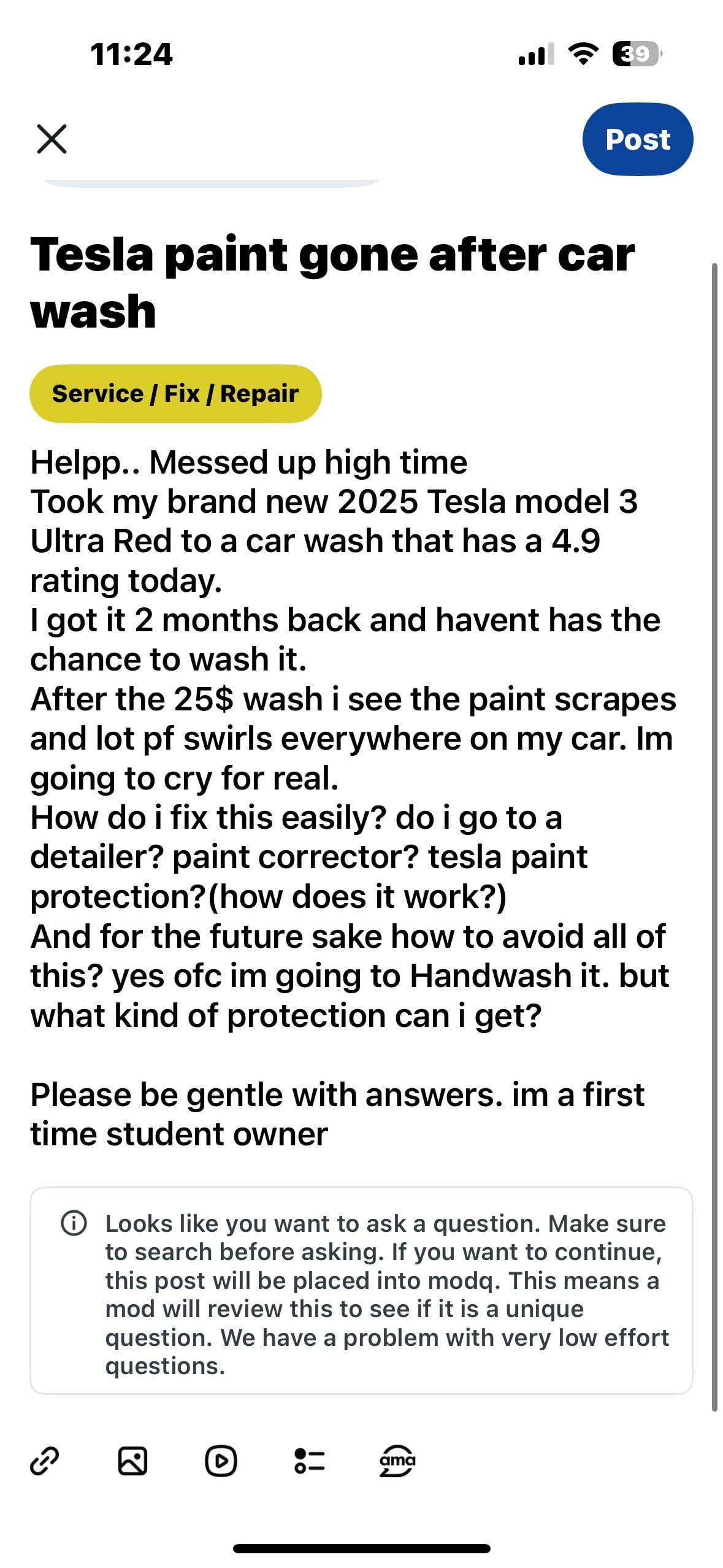Close the post draft with the X
Screen dimensions: 723x1568
[52, 139]
